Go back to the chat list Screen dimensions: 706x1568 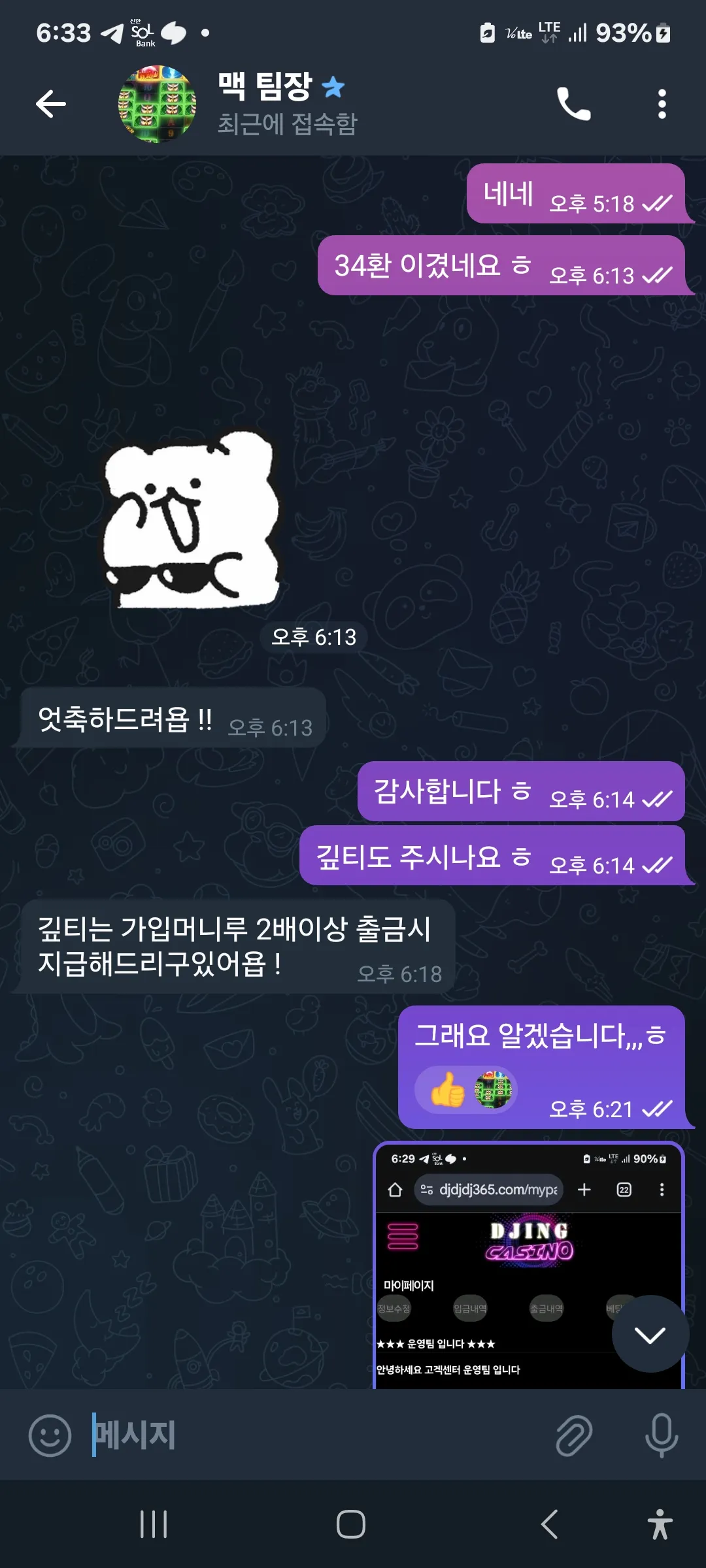click(50, 104)
